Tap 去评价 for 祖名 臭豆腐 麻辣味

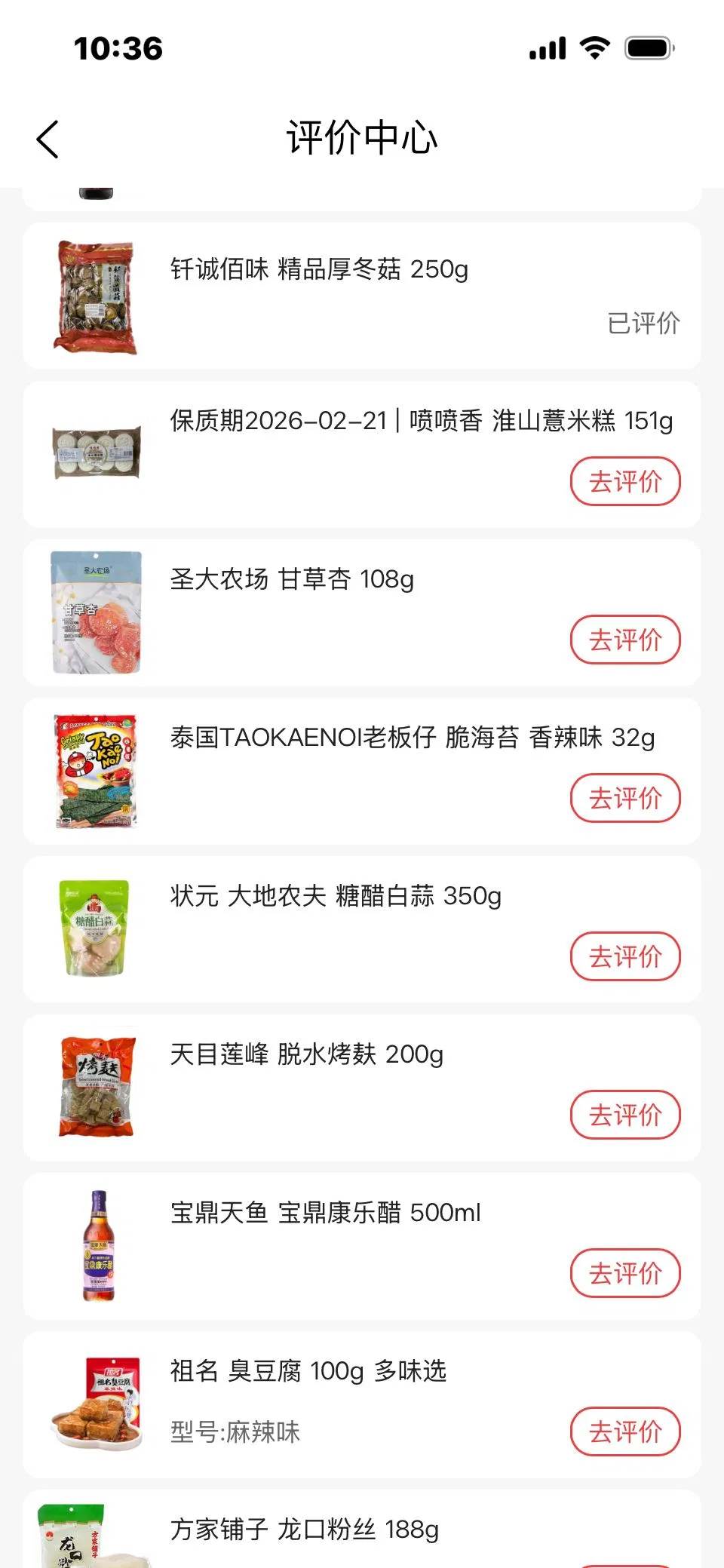pos(624,1431)
